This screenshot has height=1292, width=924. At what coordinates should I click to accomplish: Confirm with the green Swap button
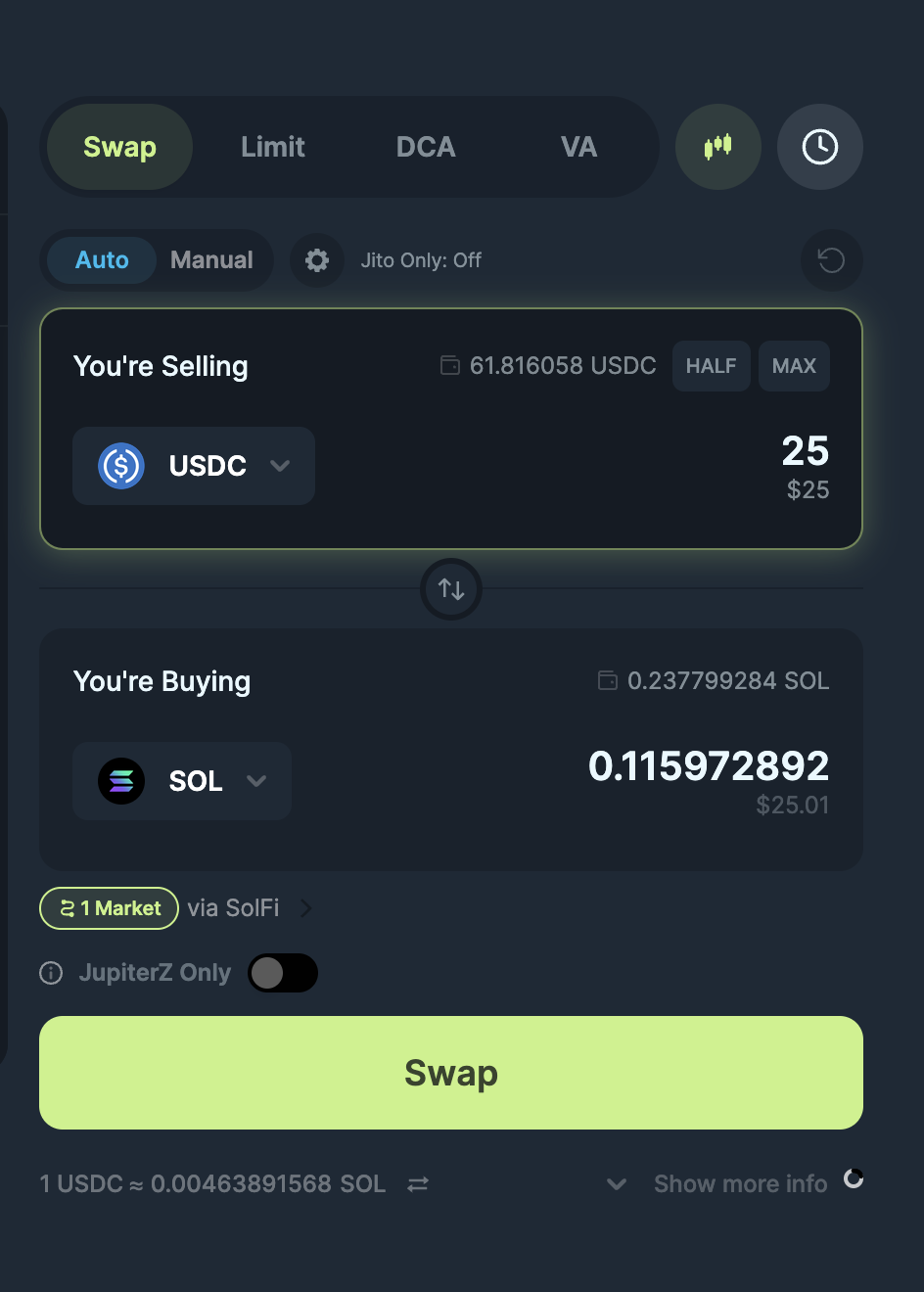(x=451, y=1073)
